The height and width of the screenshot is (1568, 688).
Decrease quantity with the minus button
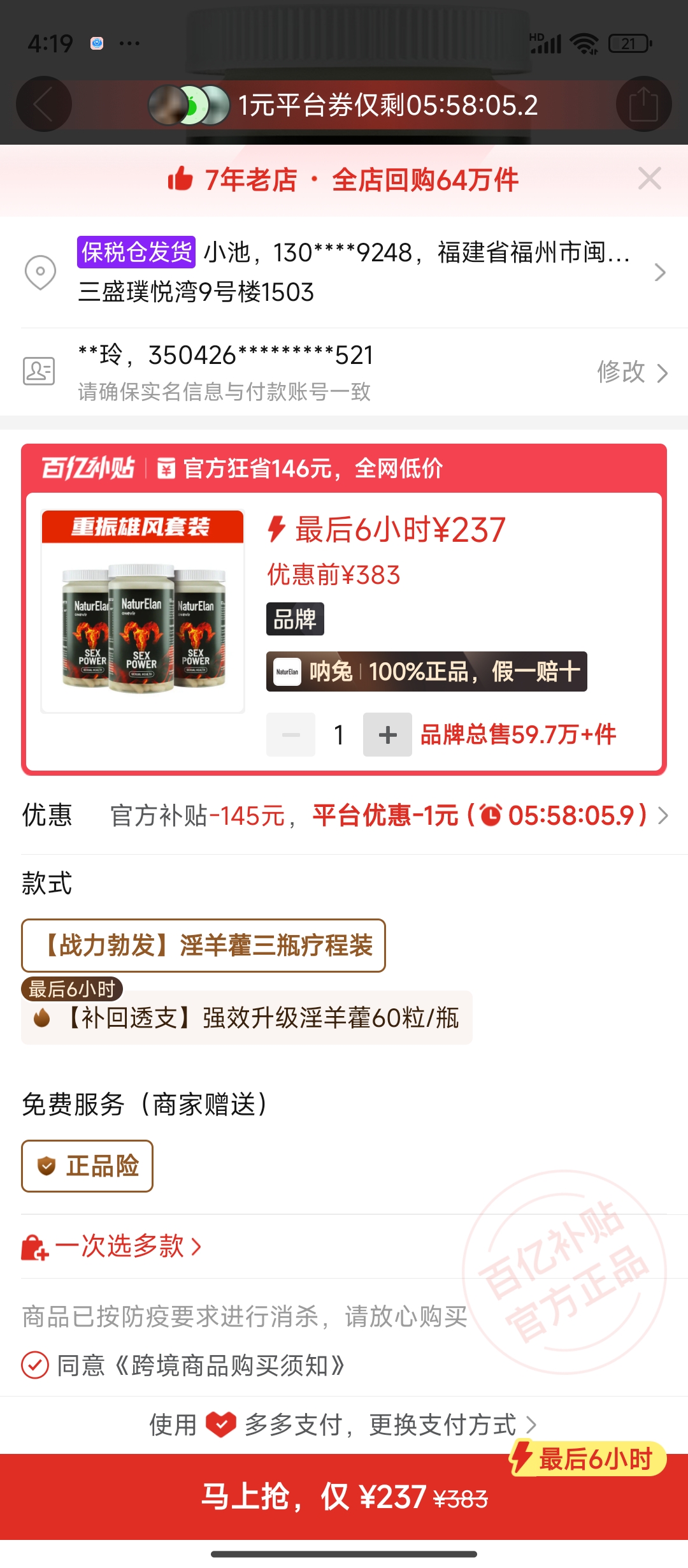290,735
